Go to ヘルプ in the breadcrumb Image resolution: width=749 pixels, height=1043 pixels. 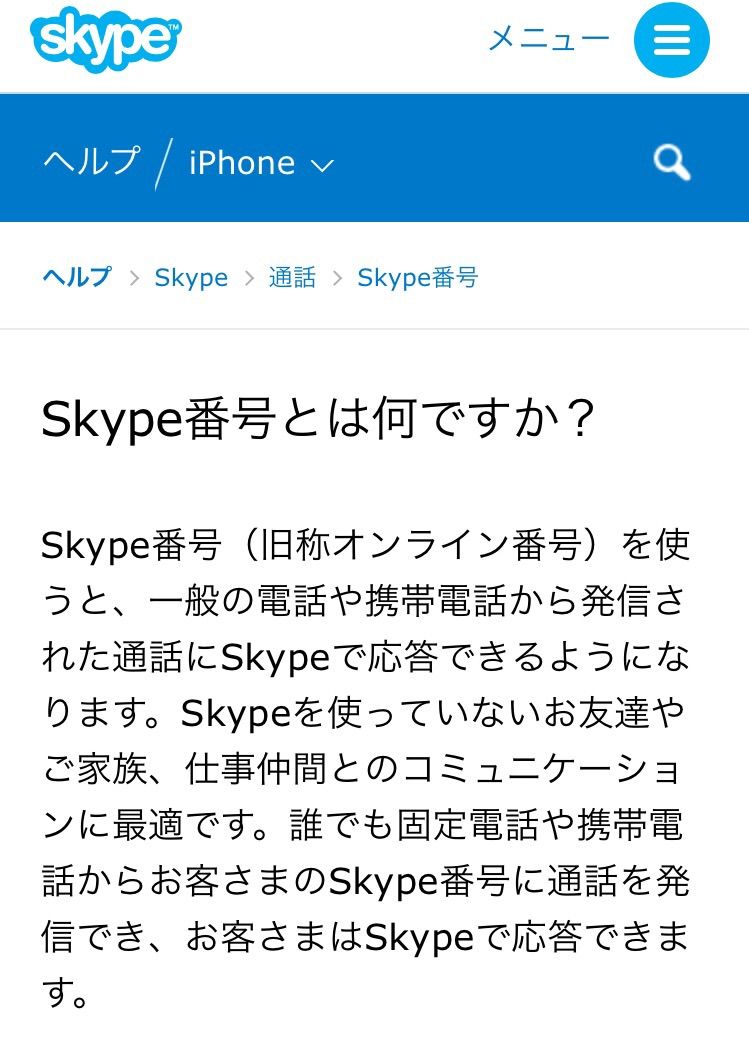[77, 277]
